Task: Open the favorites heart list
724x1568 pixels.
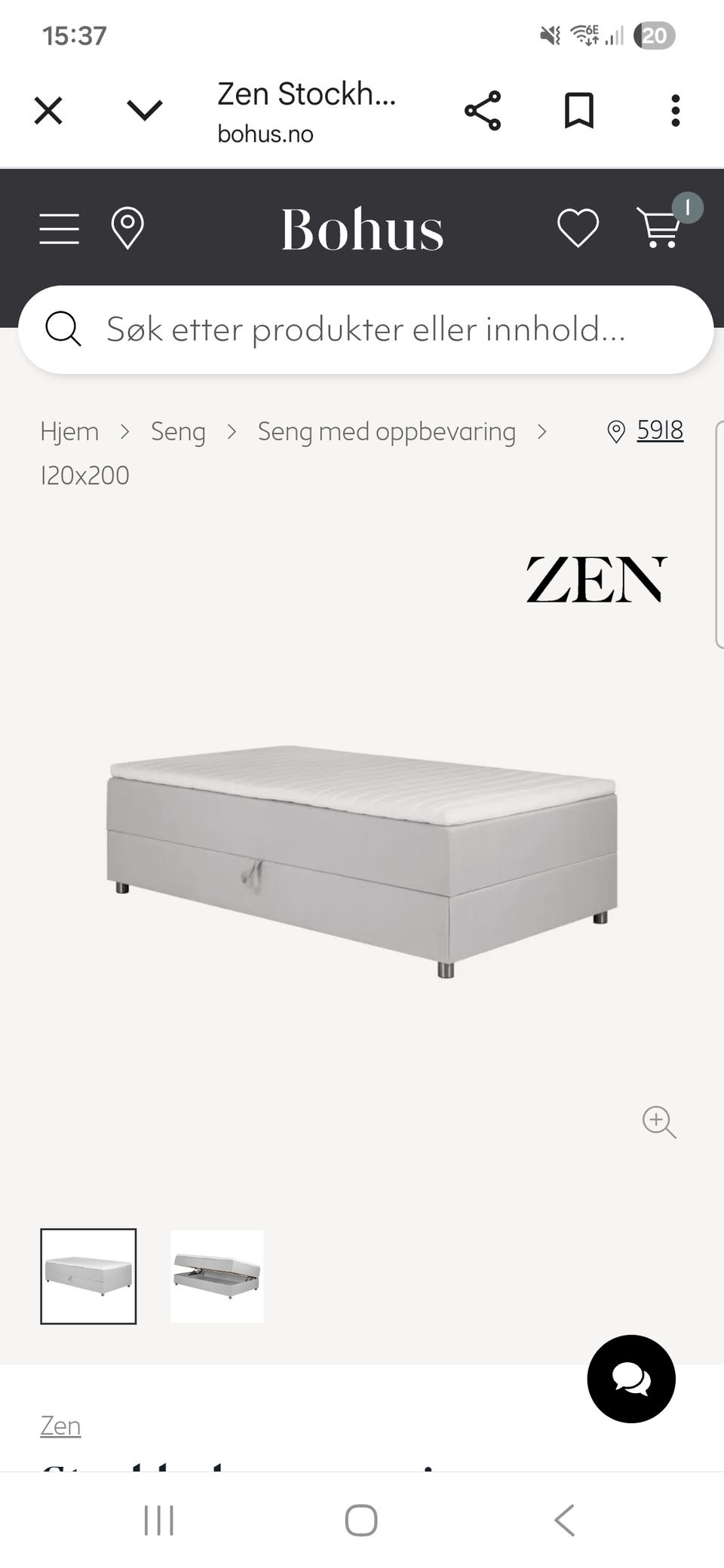Action: click(x=578, y=228)
